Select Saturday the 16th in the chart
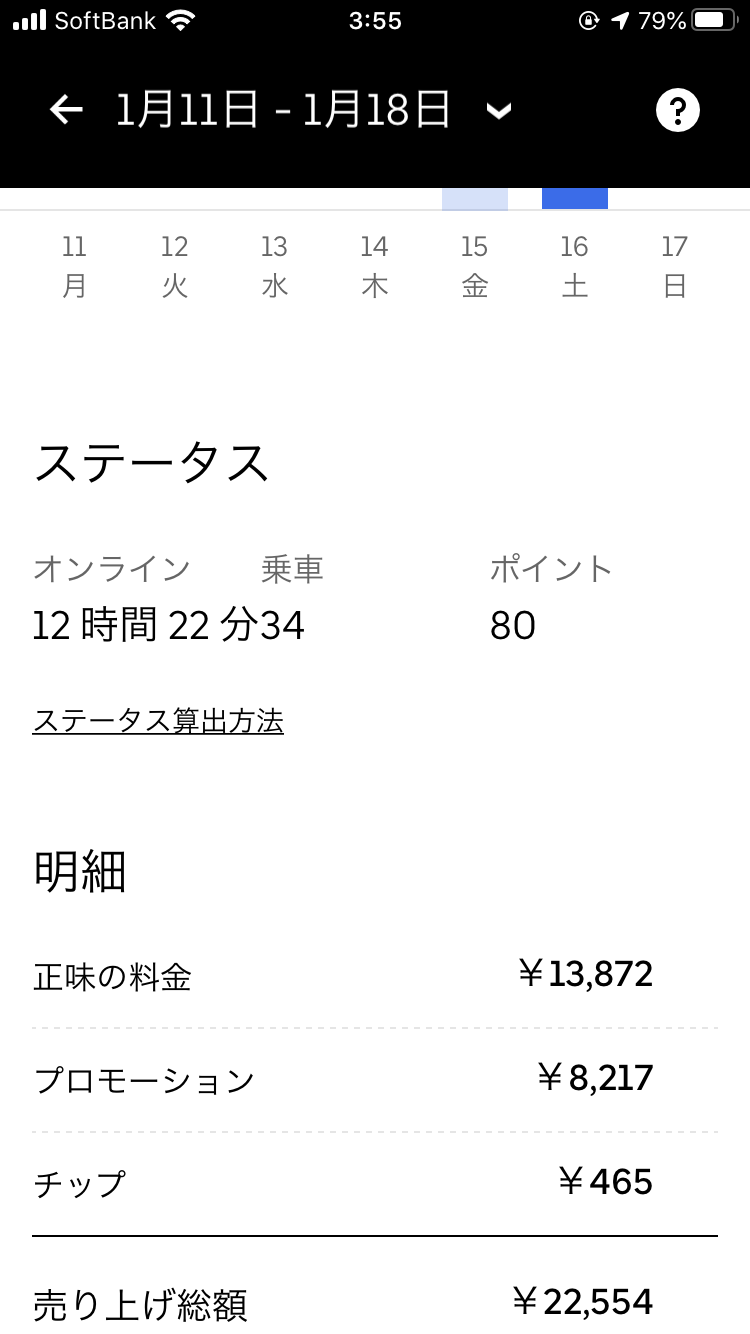The image size is (750, 1334). click(575, 266)
